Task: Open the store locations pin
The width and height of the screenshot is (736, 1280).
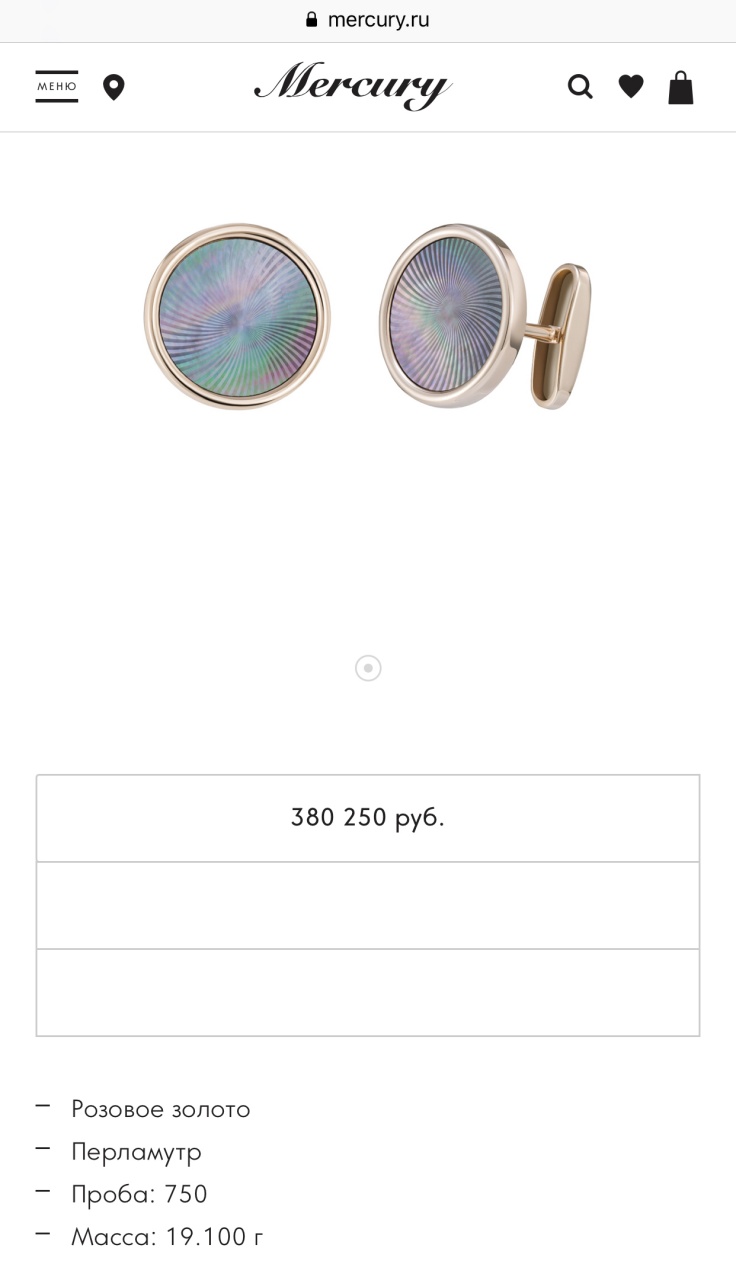Action: (x=114, y=87)
